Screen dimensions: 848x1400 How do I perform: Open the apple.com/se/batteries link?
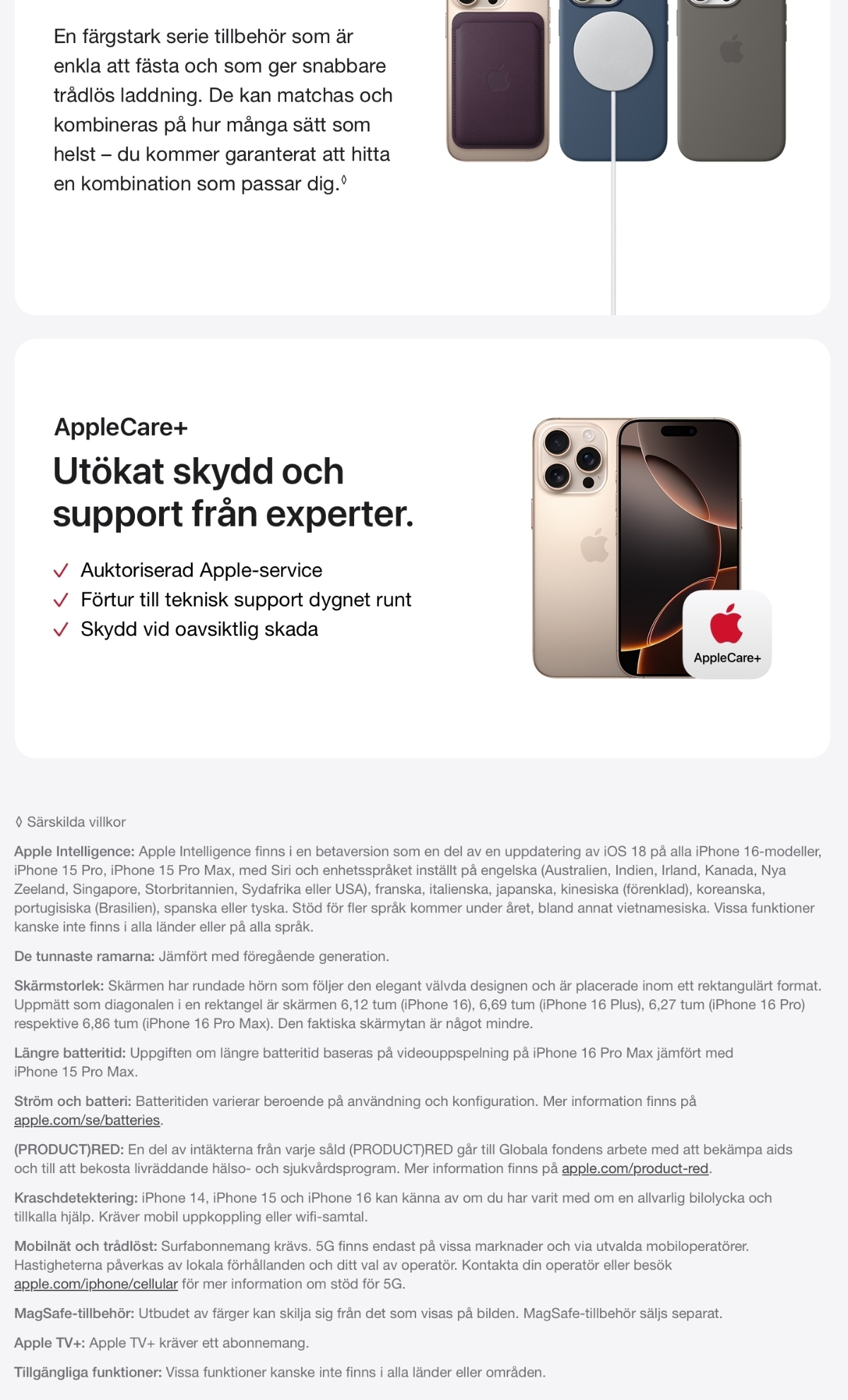click(x=87, y=1120)
